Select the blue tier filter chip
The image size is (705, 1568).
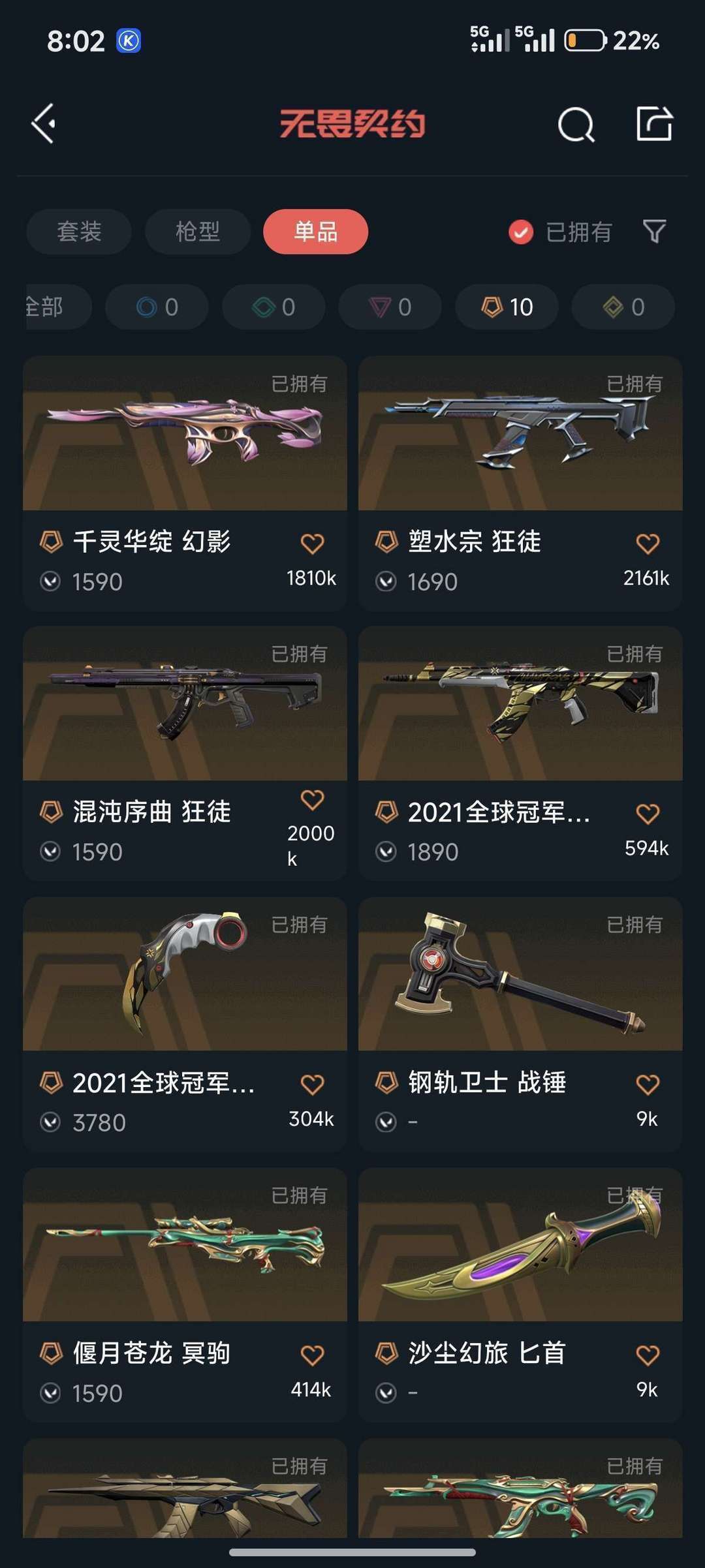156,307
